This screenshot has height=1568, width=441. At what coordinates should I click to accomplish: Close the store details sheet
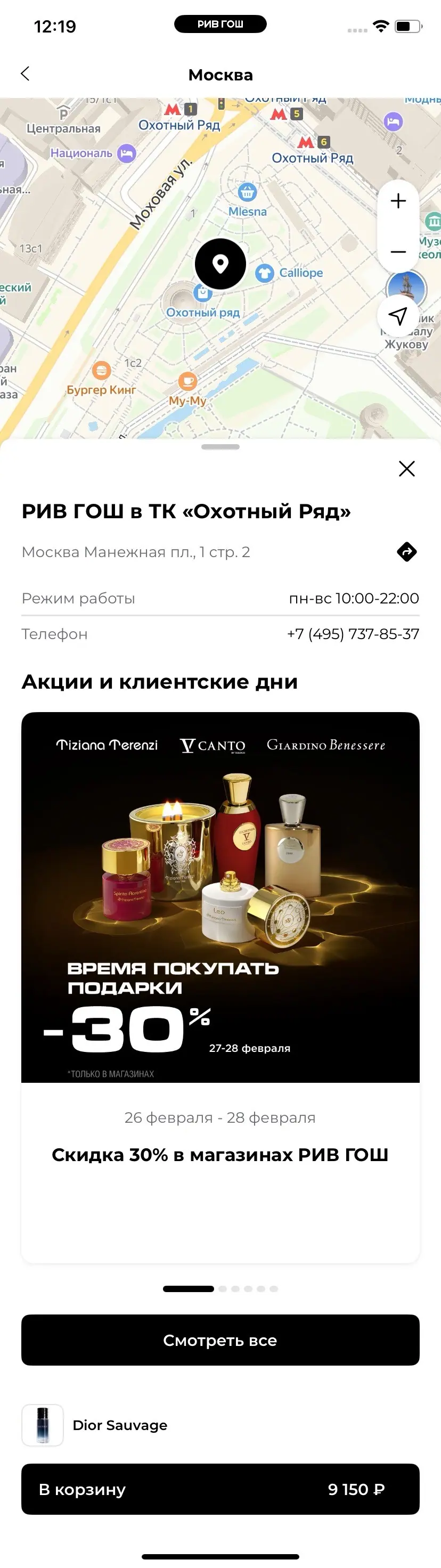point(406,469)
